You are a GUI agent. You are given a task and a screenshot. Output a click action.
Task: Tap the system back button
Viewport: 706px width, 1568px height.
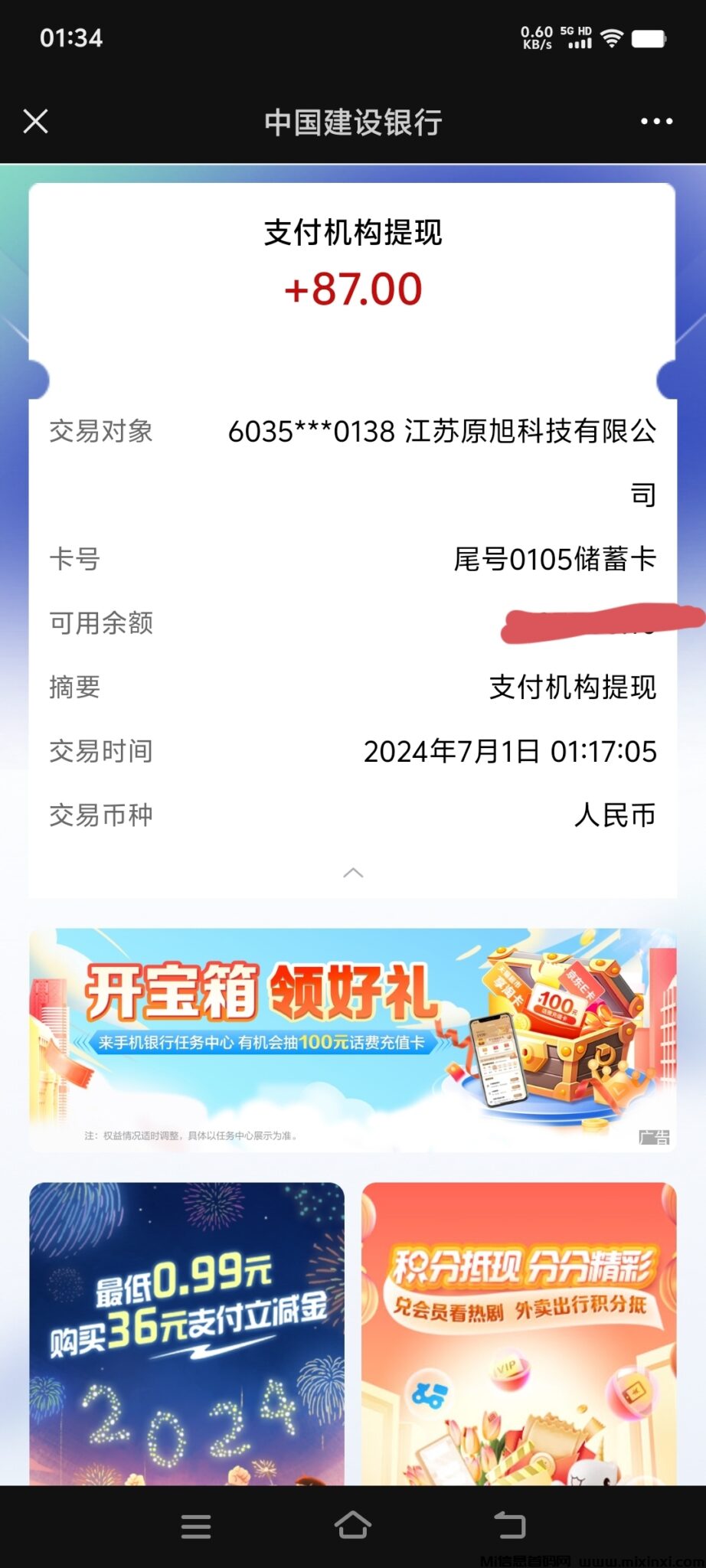point(510,1526)
